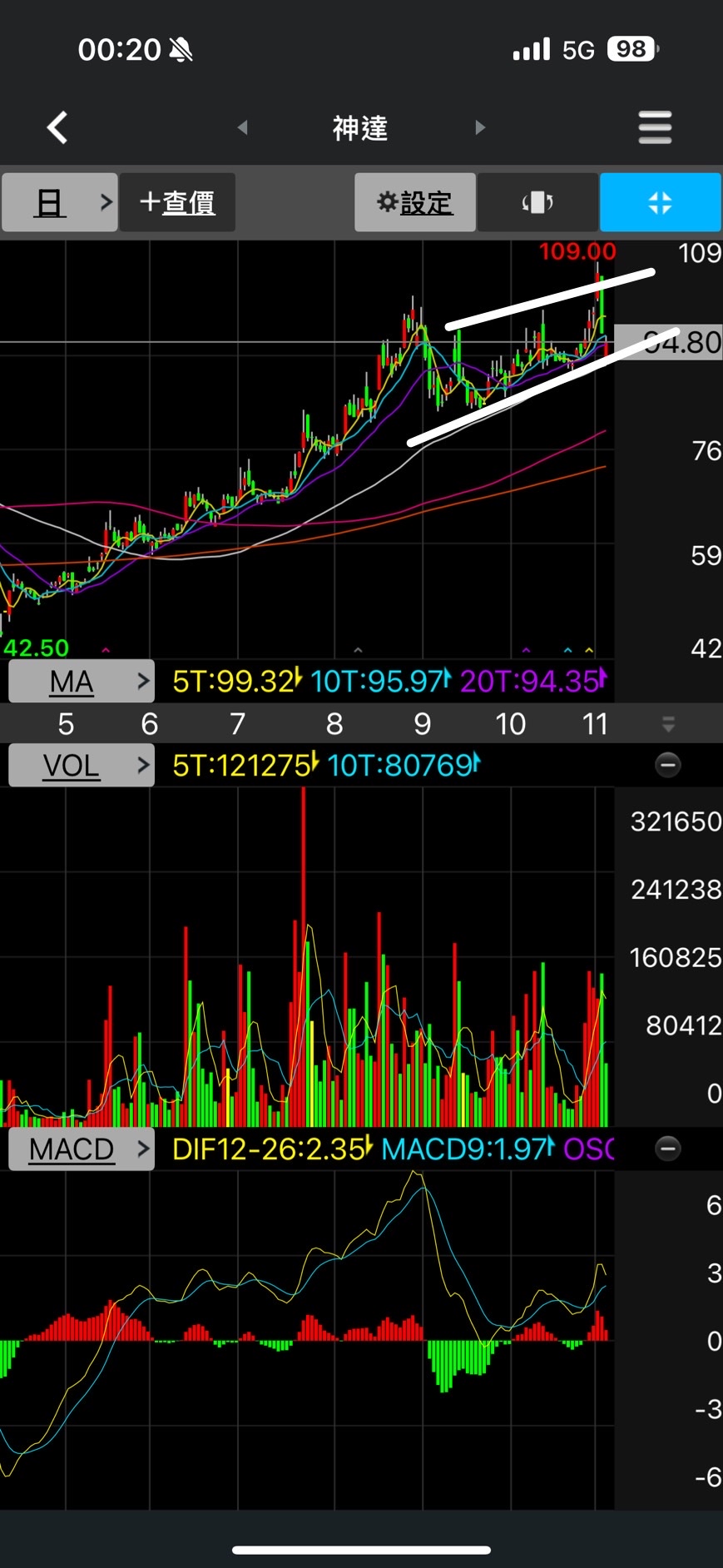Open the hamburger menu

coord(655,127)
